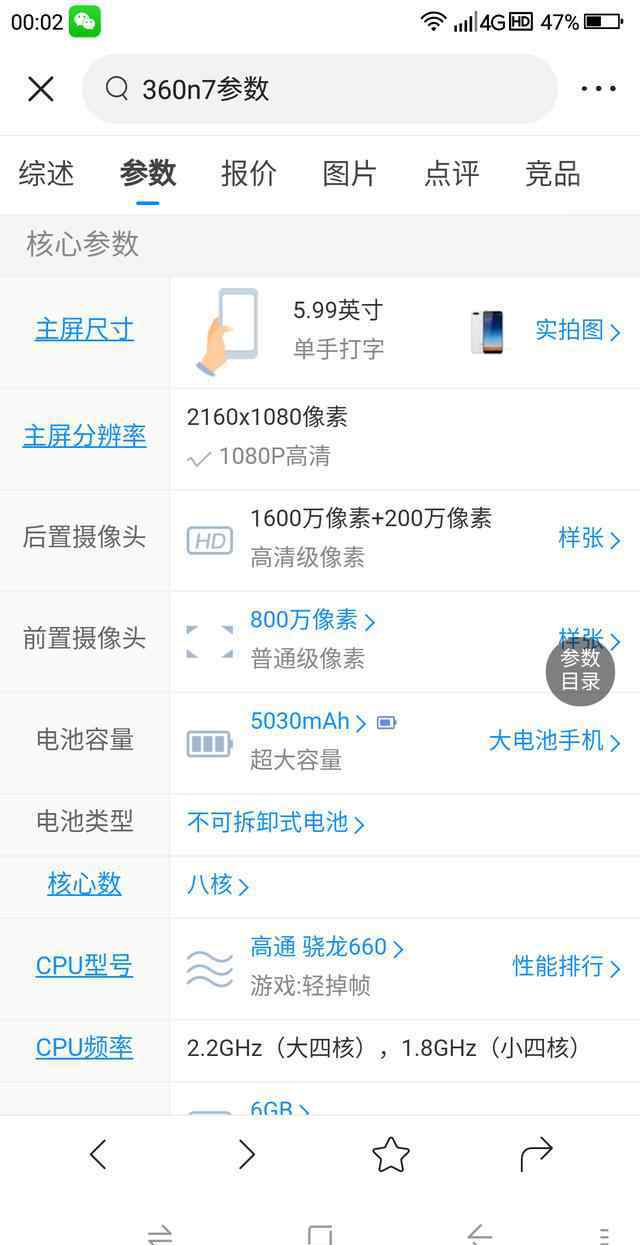Open the 不可拆卸式电池 link

(275, 823)
